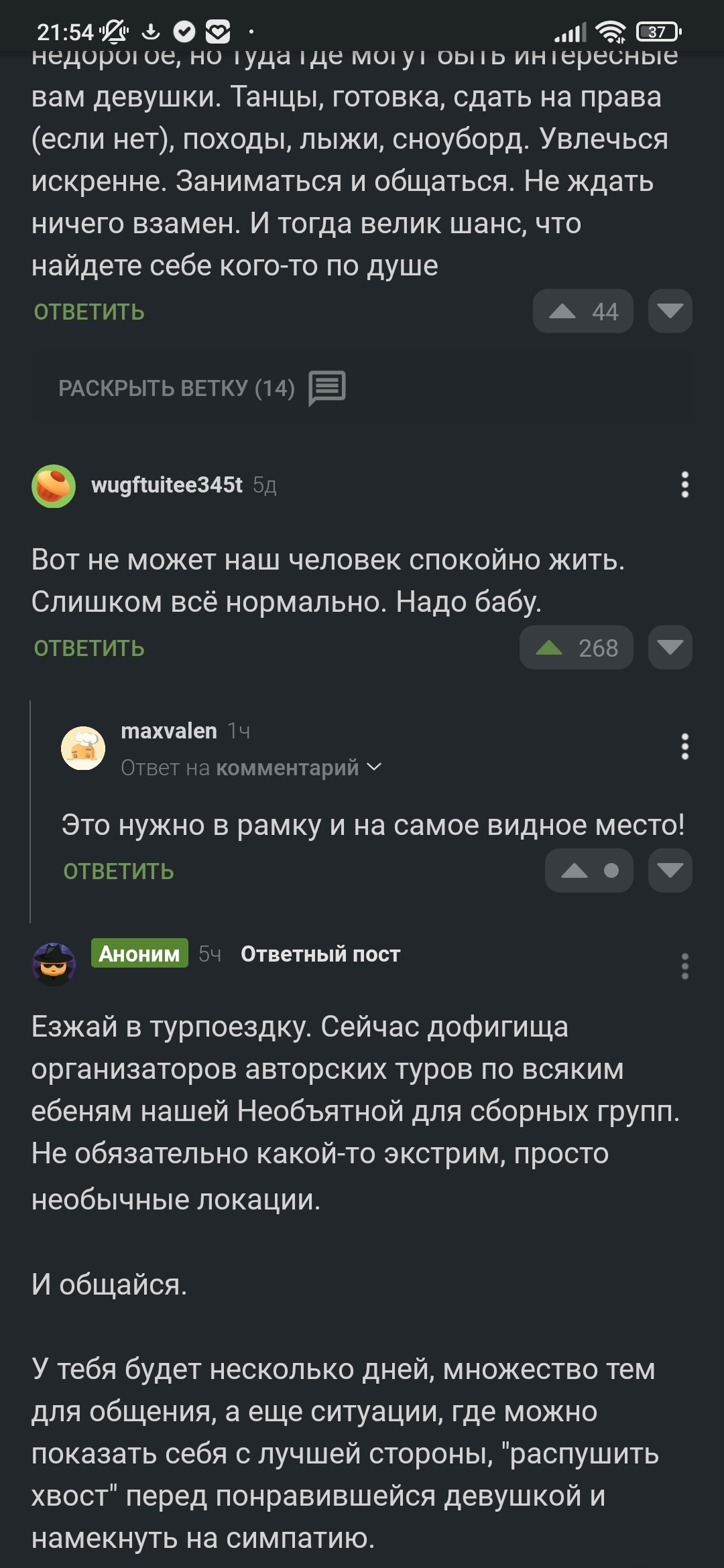Image resolution: width=724 pixels, height=1568 pixels.
Task: Reply to maxvalen's comment
Action: [119, 872]
